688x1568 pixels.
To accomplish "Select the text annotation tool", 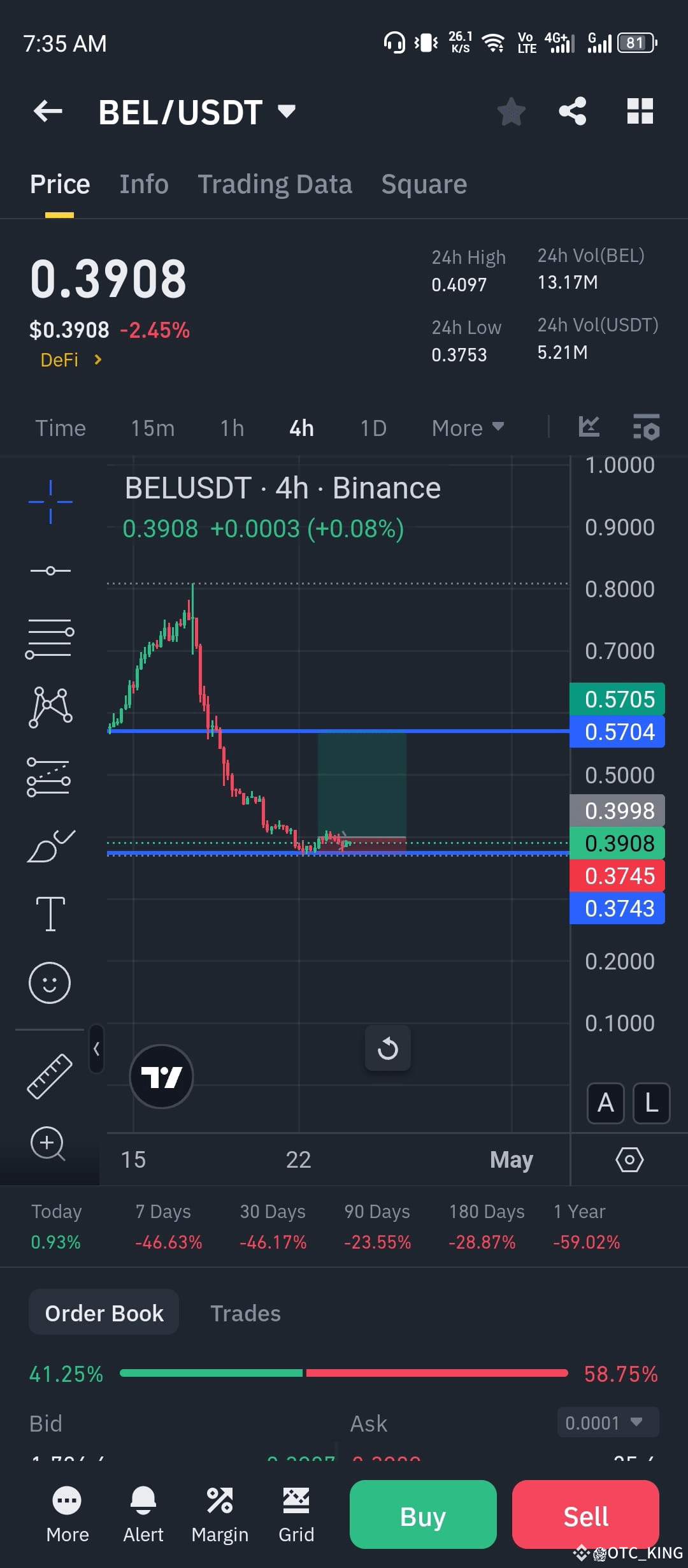I will 50,913.
